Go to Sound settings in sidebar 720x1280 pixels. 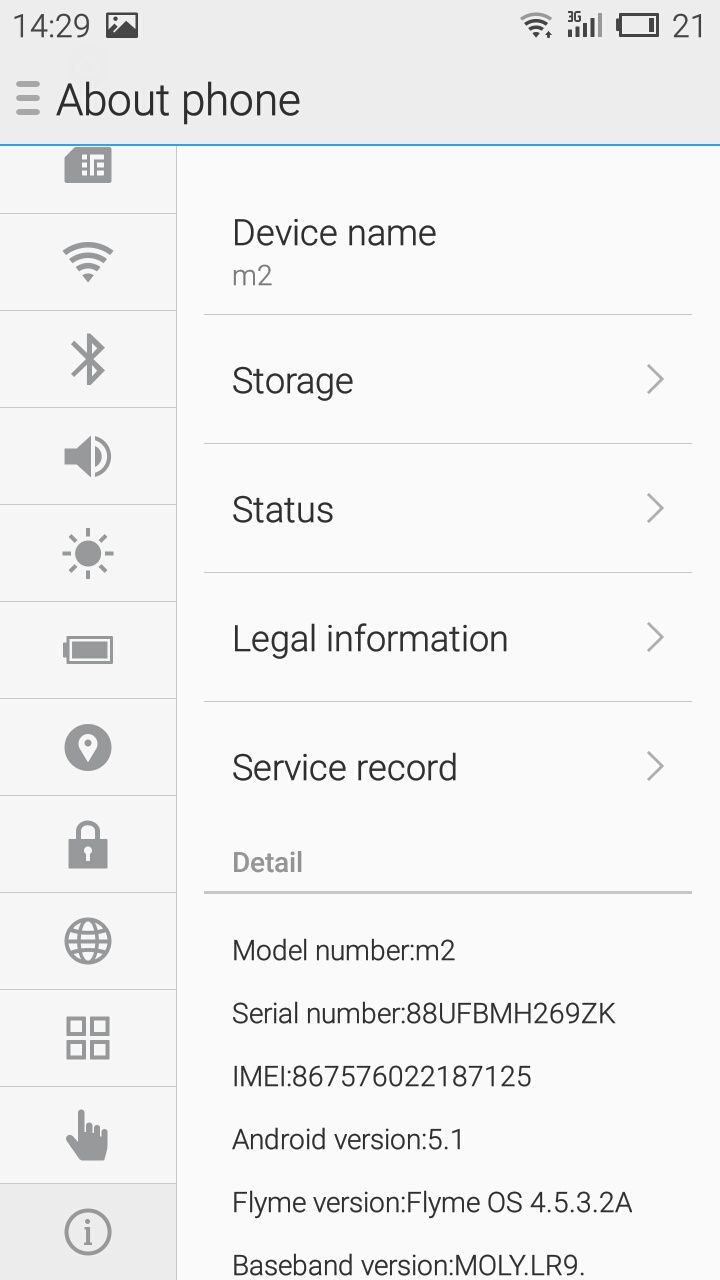(x=88, y=456)
